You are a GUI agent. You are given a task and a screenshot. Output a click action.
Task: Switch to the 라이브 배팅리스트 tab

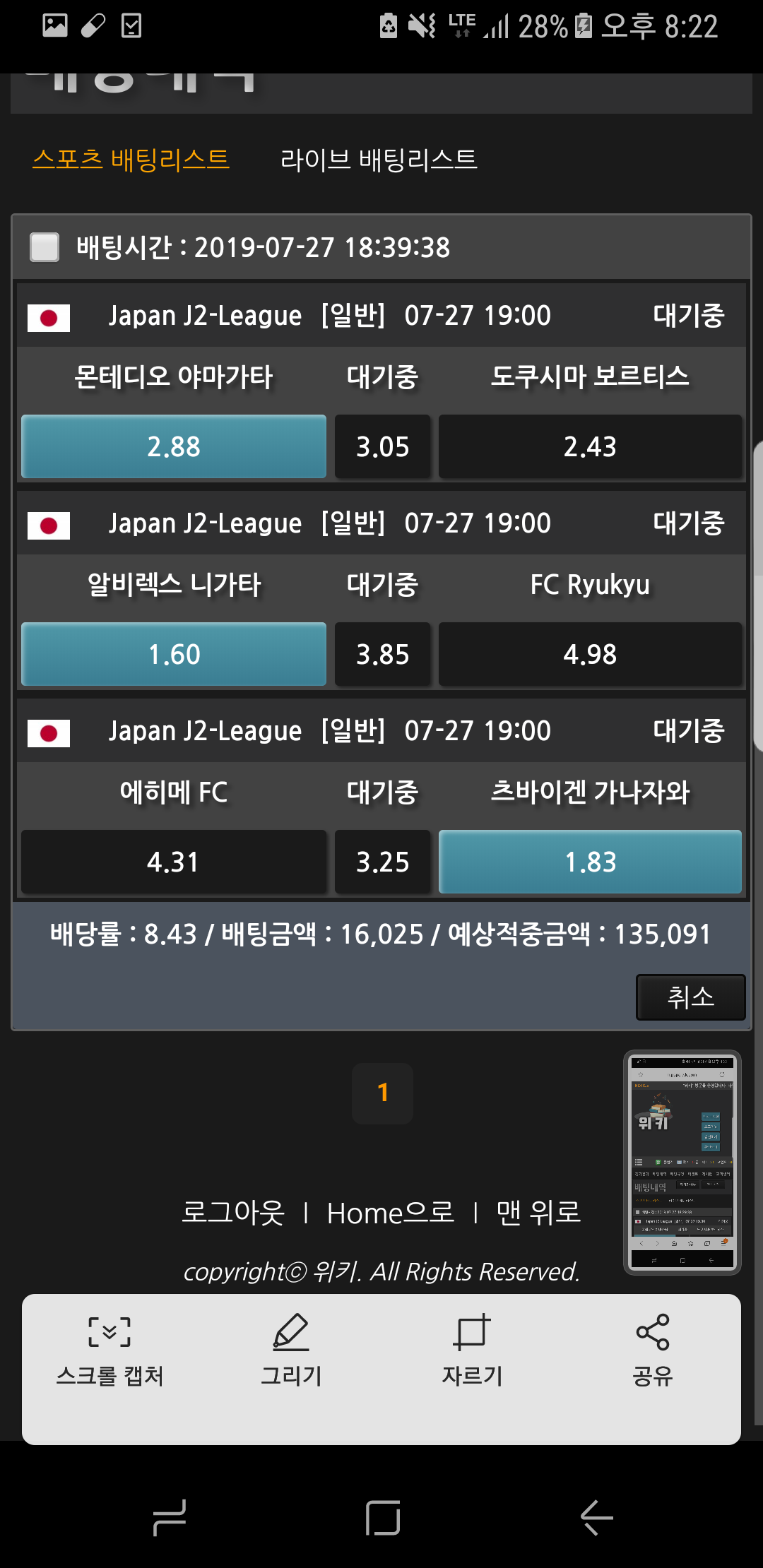[x=379, y=159]
